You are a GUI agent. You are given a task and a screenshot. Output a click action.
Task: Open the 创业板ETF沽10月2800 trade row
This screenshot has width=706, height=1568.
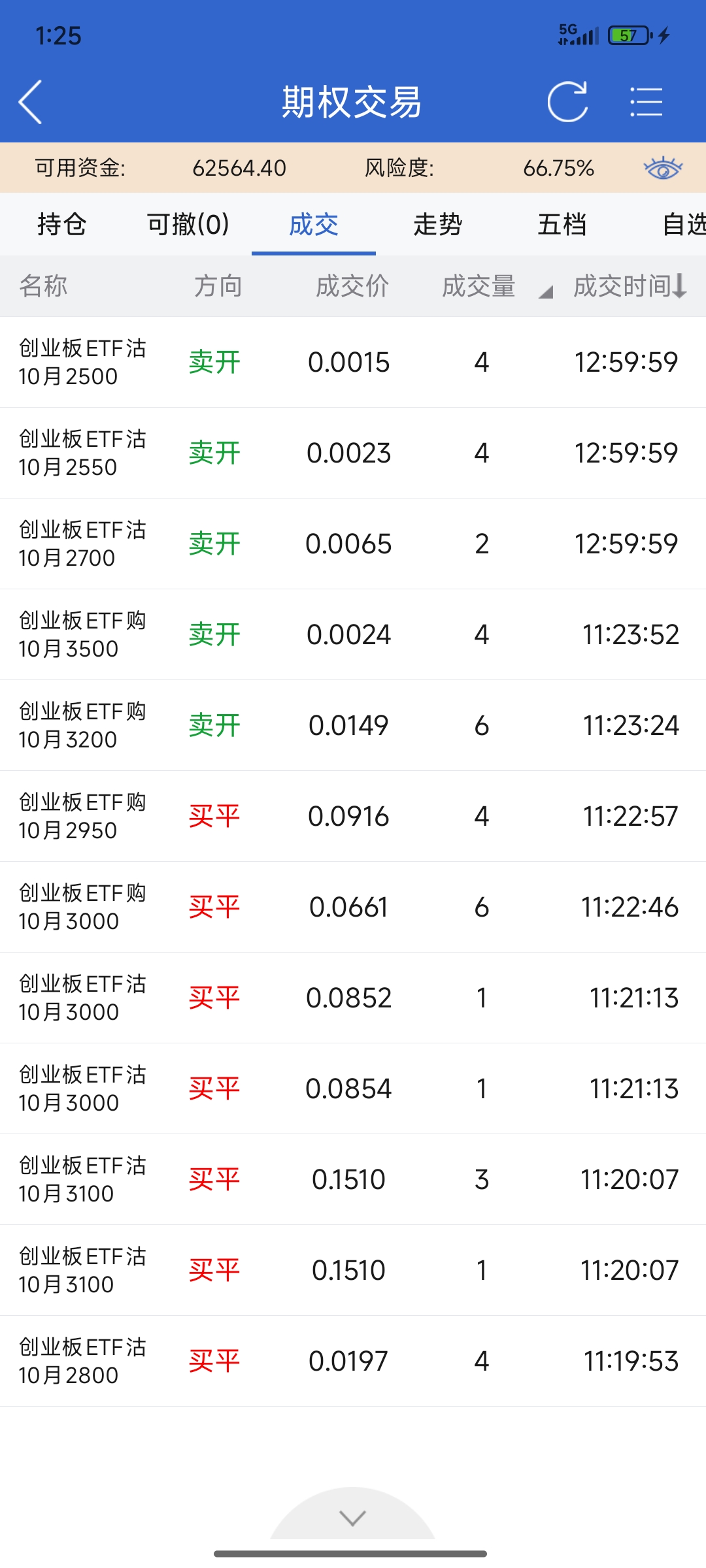(x=353, y=1361)
